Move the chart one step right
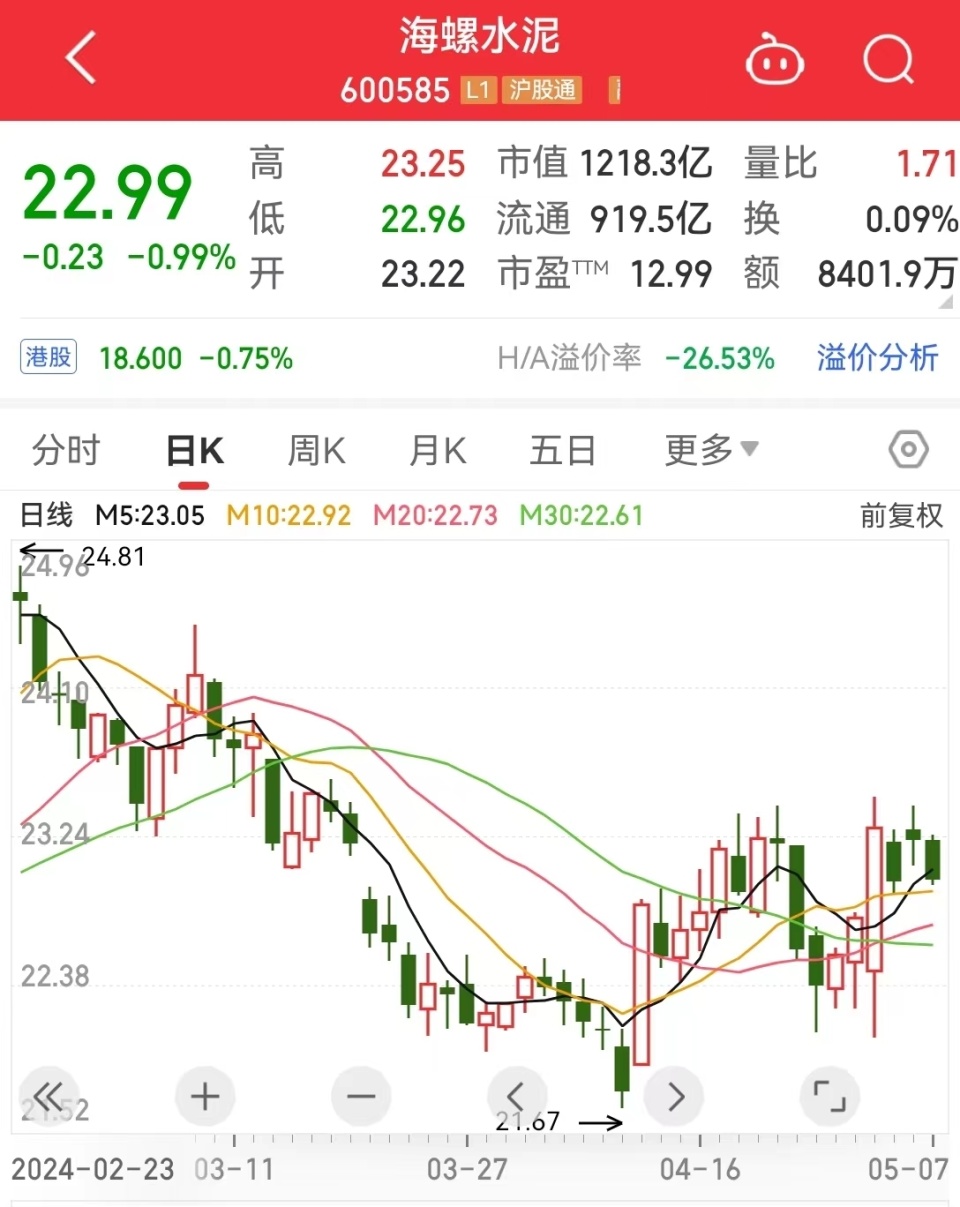 tap(674, 1097)
